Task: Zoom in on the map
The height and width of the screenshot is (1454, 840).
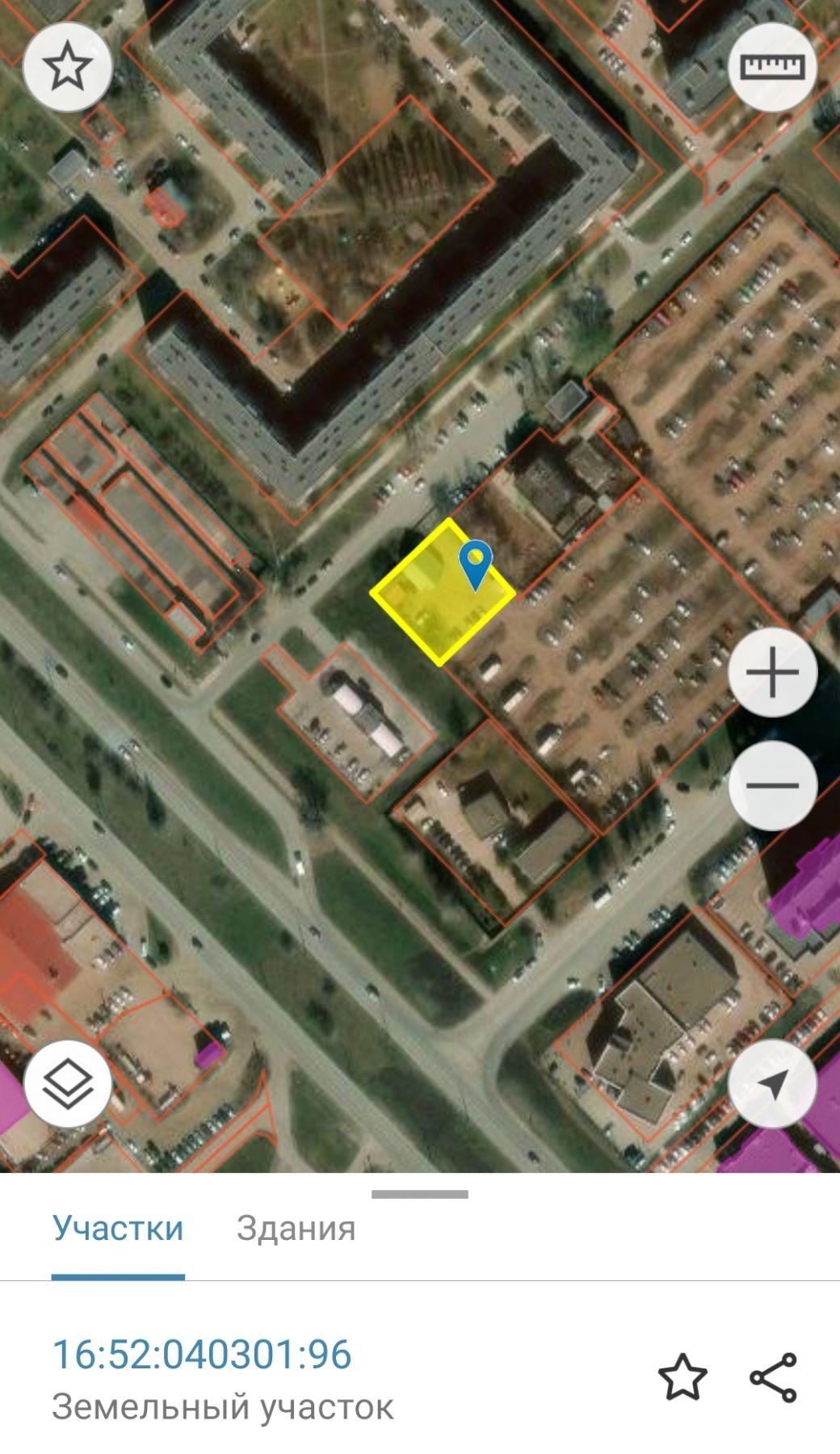Action: tap(772, 672)
